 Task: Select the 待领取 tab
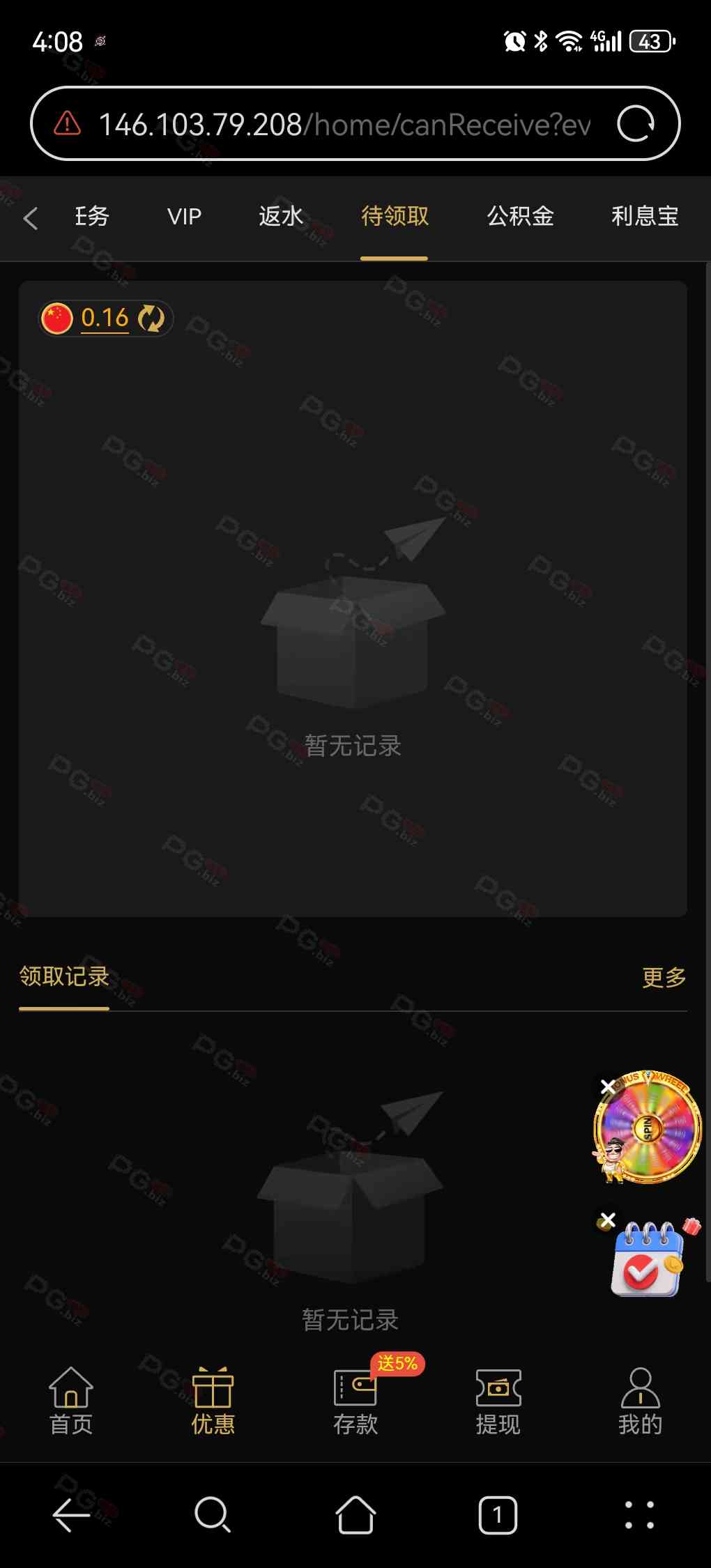(395, 217)
